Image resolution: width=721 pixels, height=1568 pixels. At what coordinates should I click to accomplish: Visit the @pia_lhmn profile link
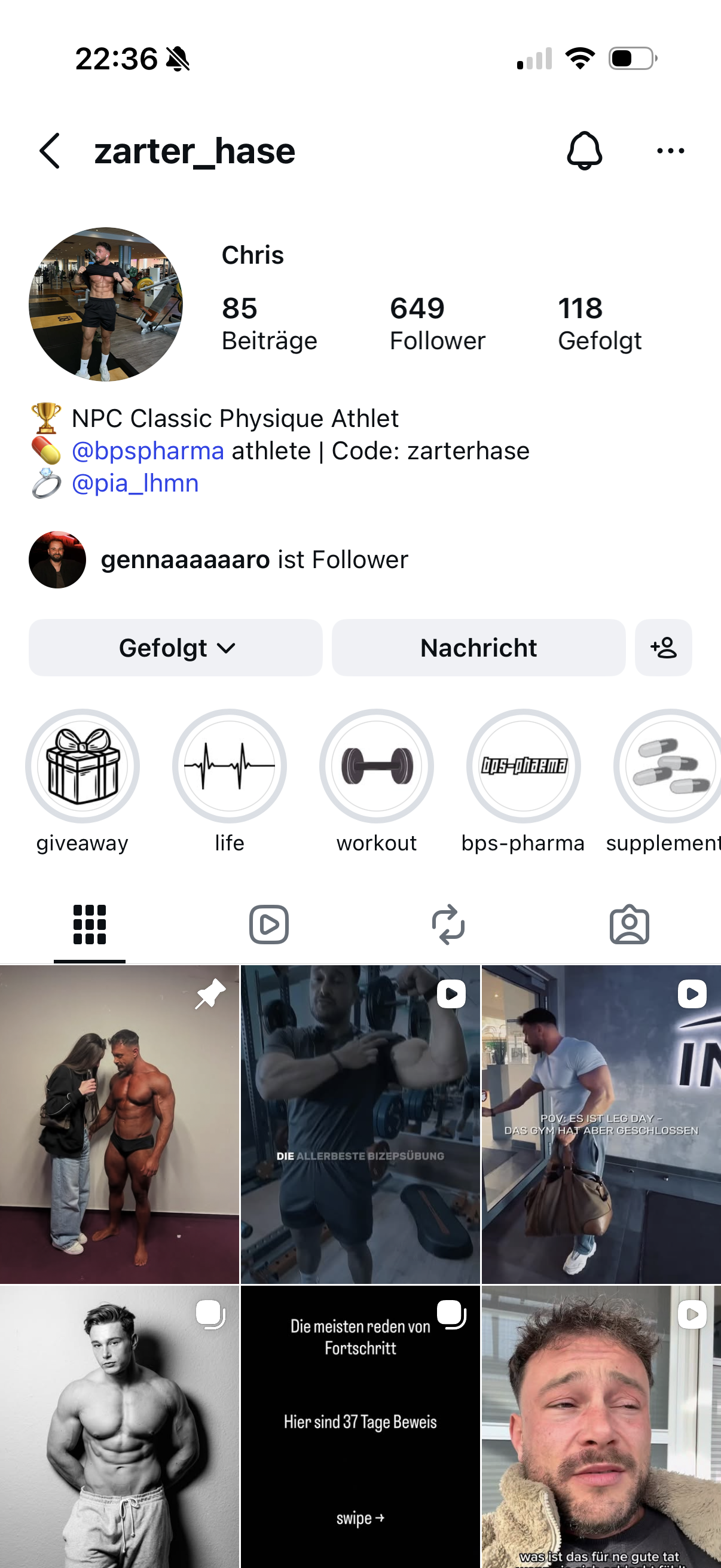click(x=135, y=483)
